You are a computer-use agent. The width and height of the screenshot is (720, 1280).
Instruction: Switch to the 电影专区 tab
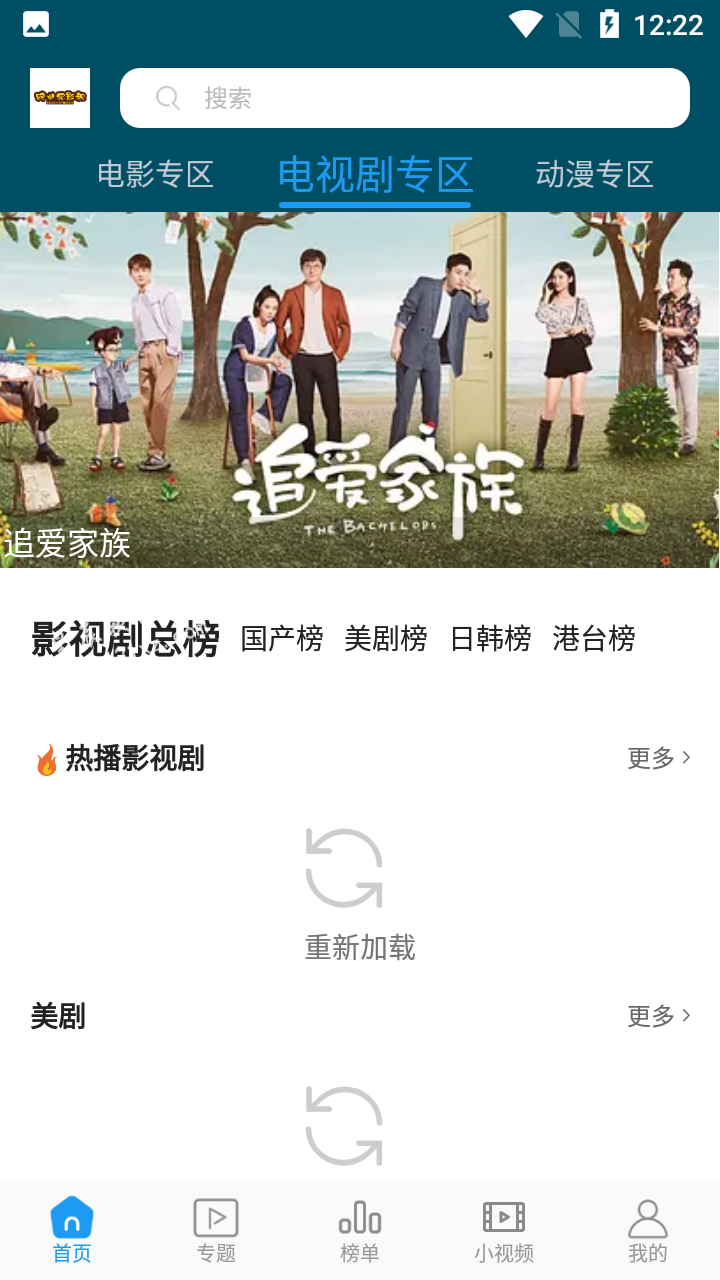tap(155, 175)
